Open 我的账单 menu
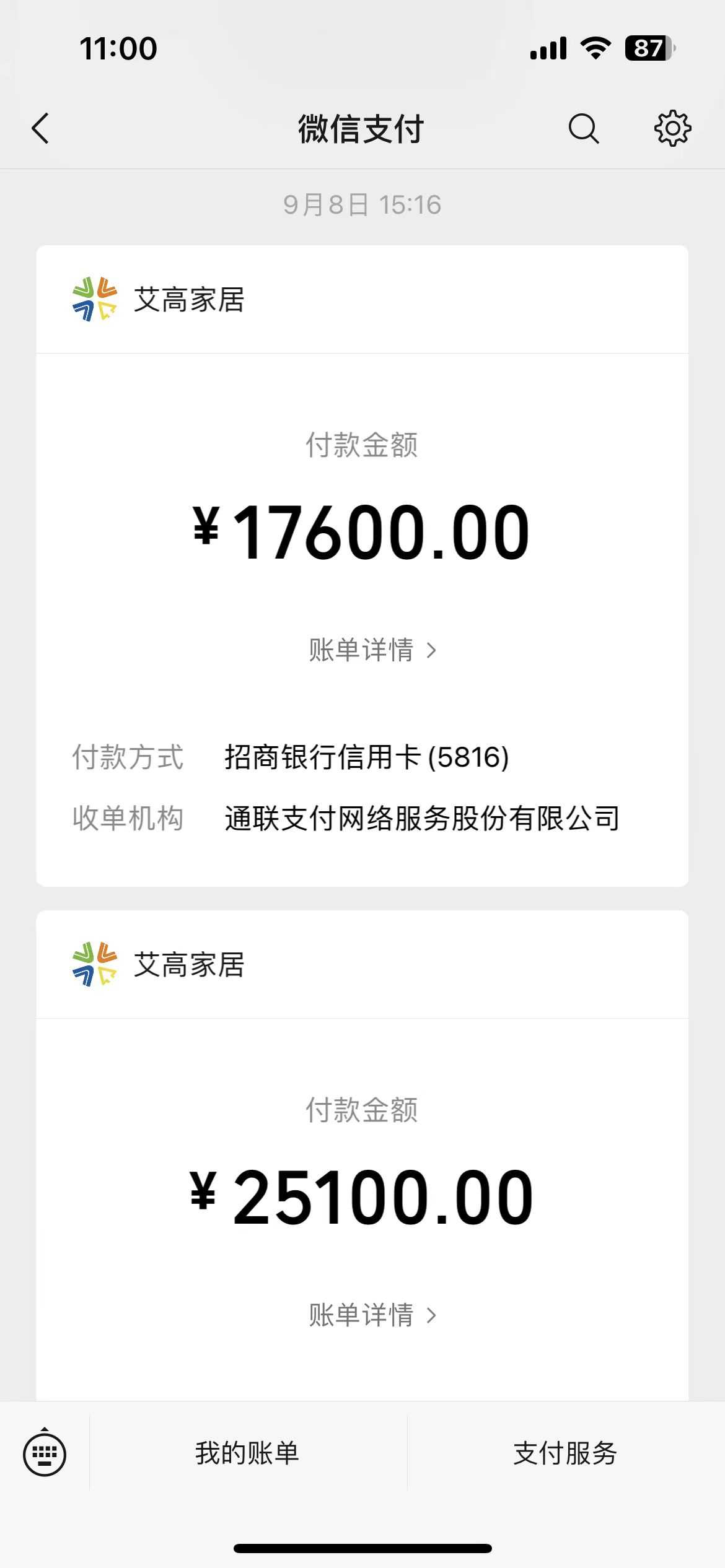Image resolution: width=725 pixels, height=1568 pixels. 247,1453
